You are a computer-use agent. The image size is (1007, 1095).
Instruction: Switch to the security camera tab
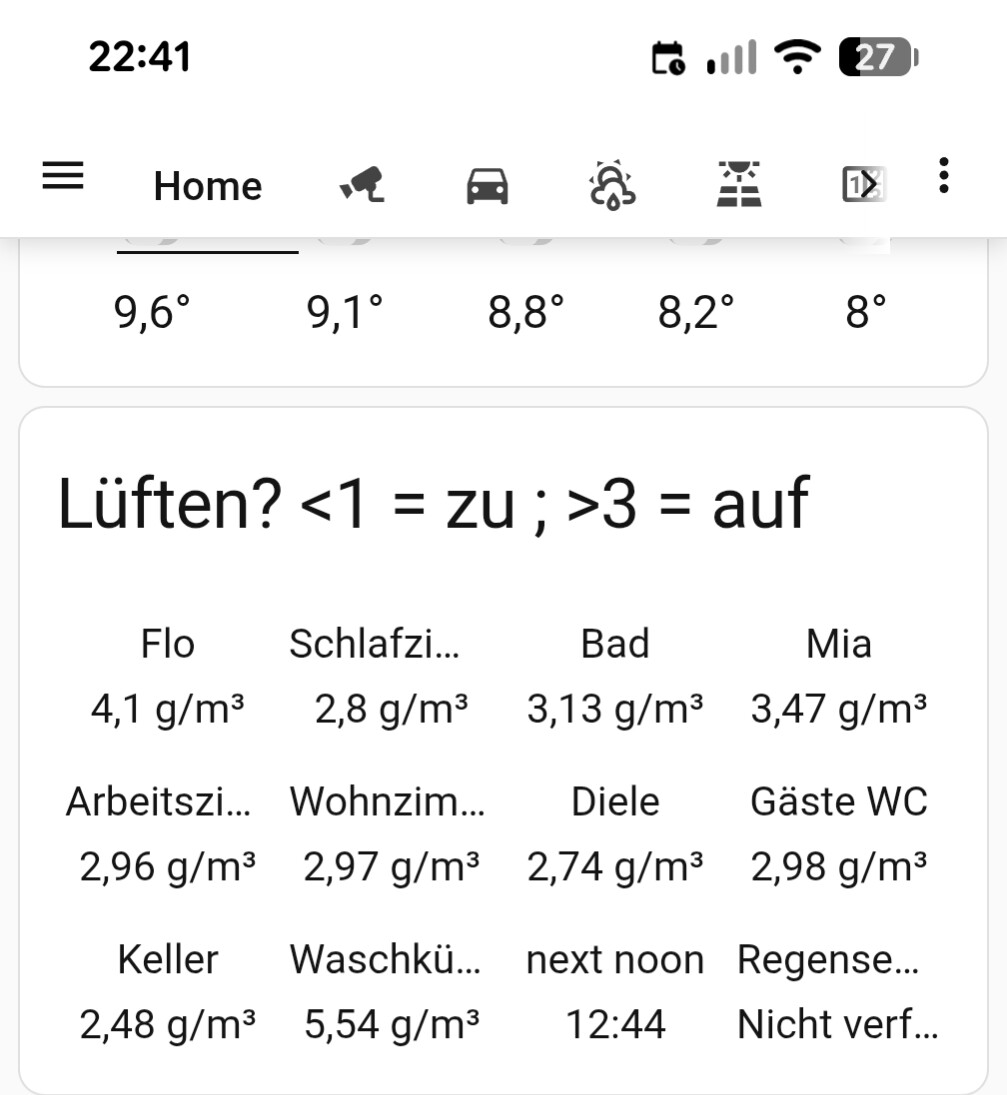(x=362, y=185)
